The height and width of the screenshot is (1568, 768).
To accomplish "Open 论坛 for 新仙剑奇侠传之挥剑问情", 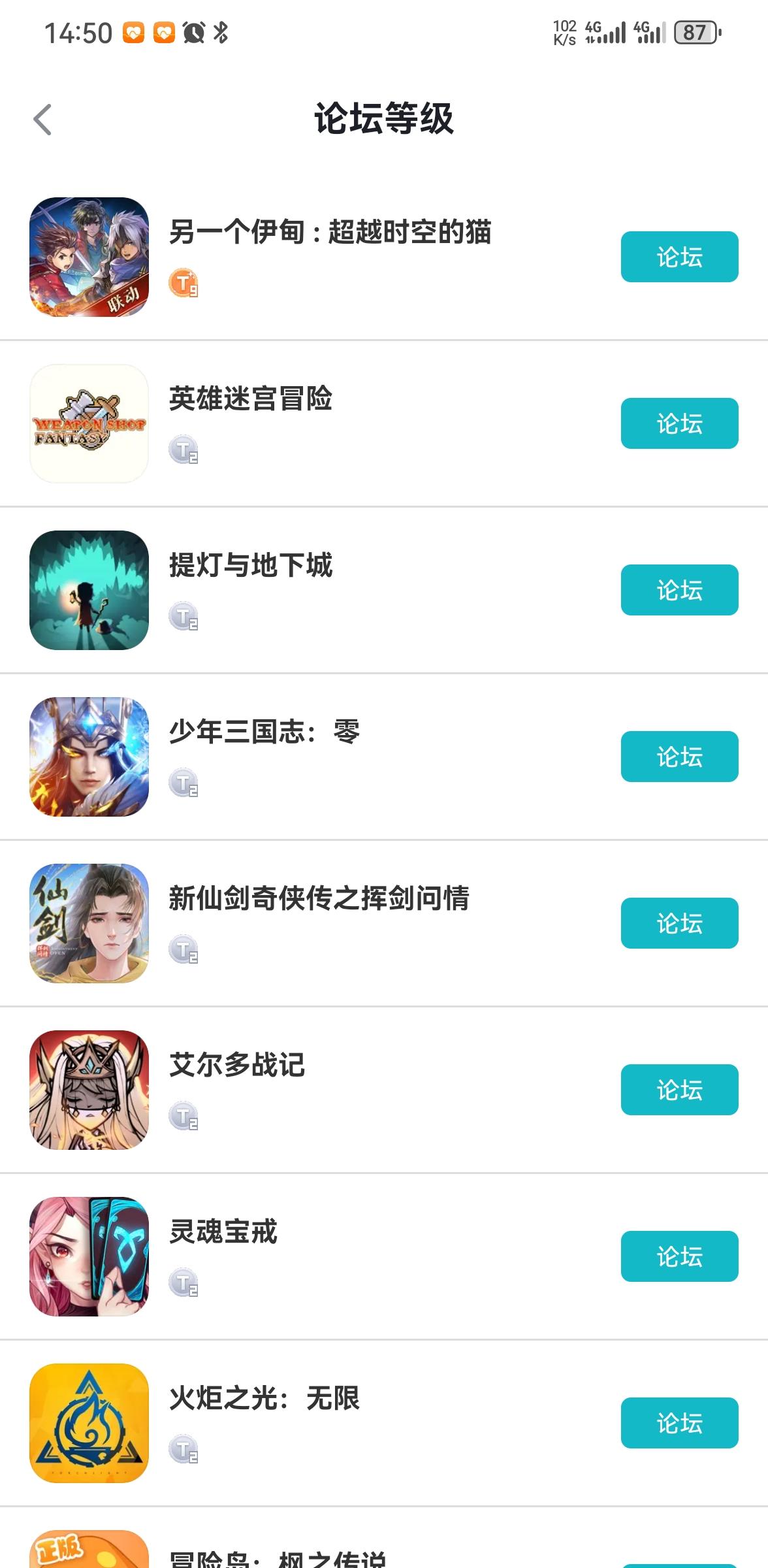I will pyautogui.click(x=679, y=923).
